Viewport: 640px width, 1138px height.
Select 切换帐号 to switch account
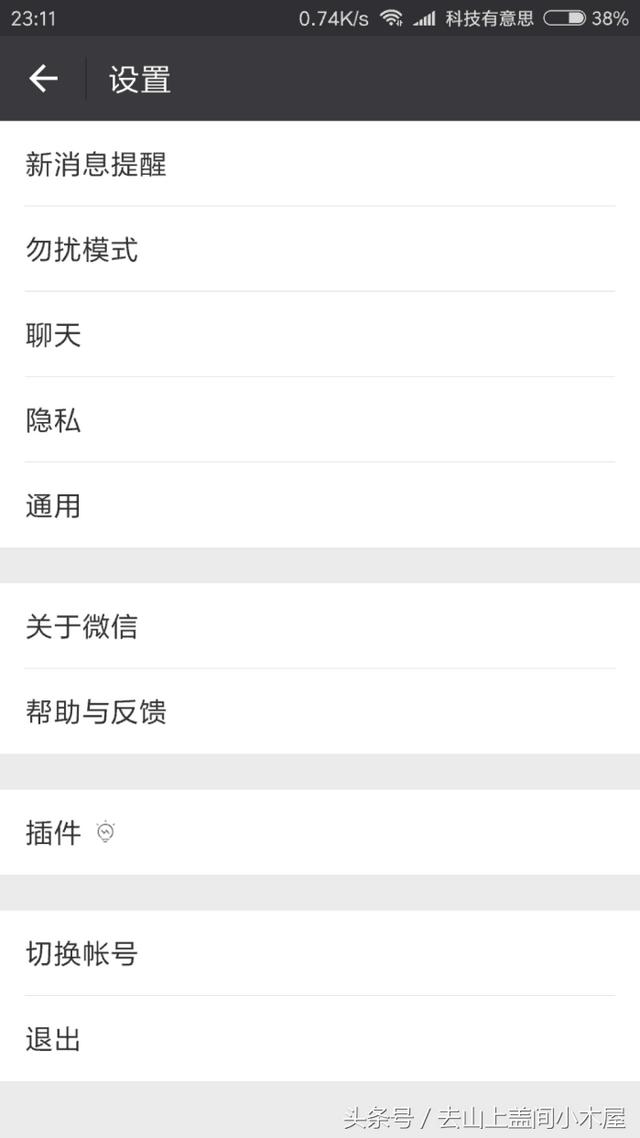pyautogui.click(x=320, y=953)
